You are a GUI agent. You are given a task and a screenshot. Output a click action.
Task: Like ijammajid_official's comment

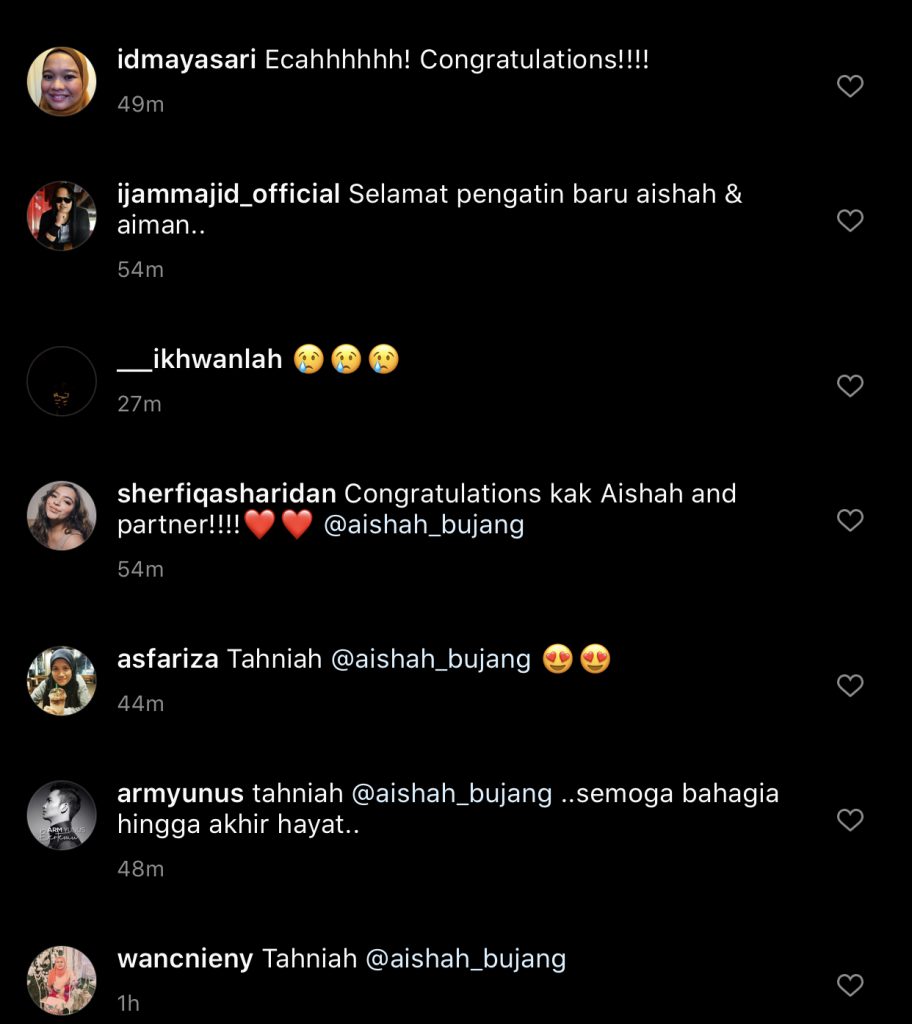[849, 221]
